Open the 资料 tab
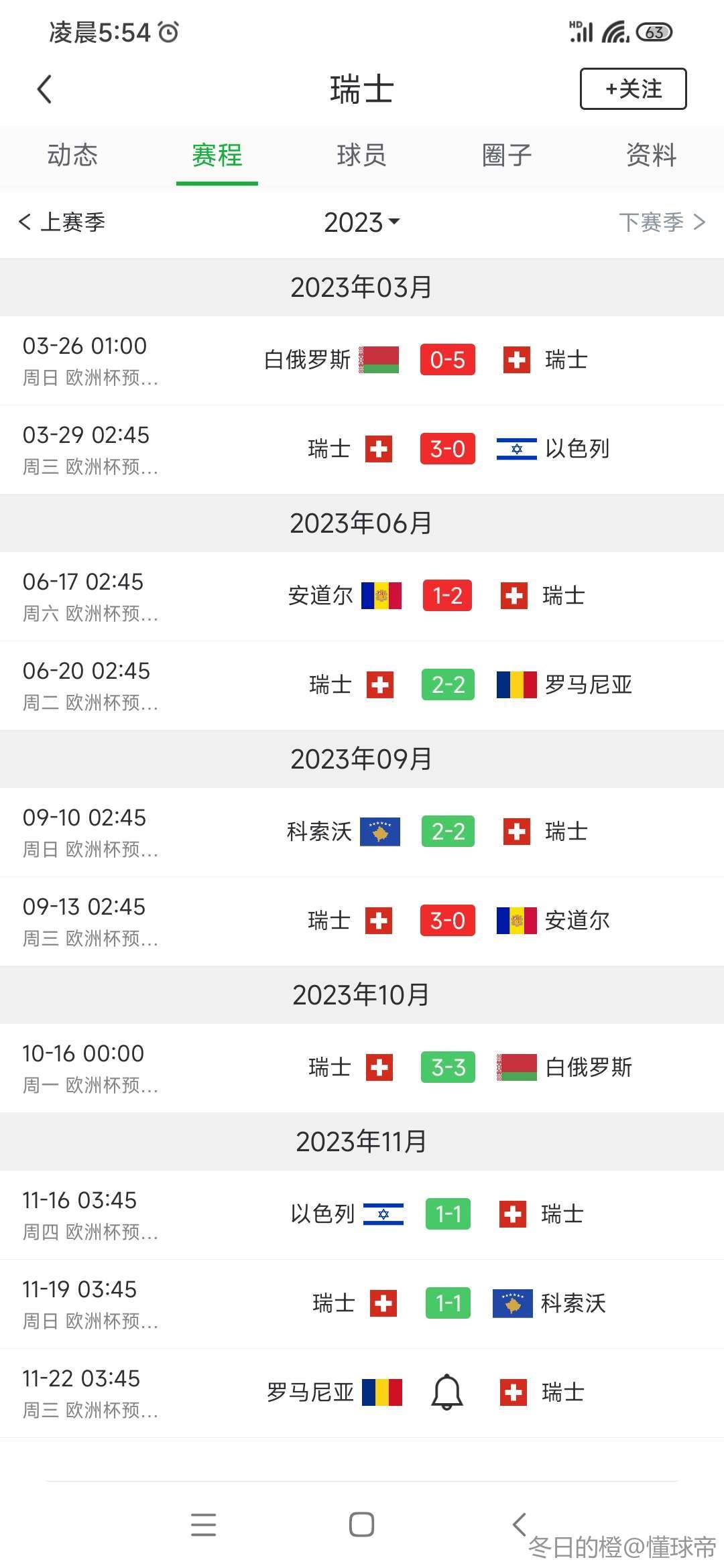The width and height of the screenshot is (724, 1568). 652,155
